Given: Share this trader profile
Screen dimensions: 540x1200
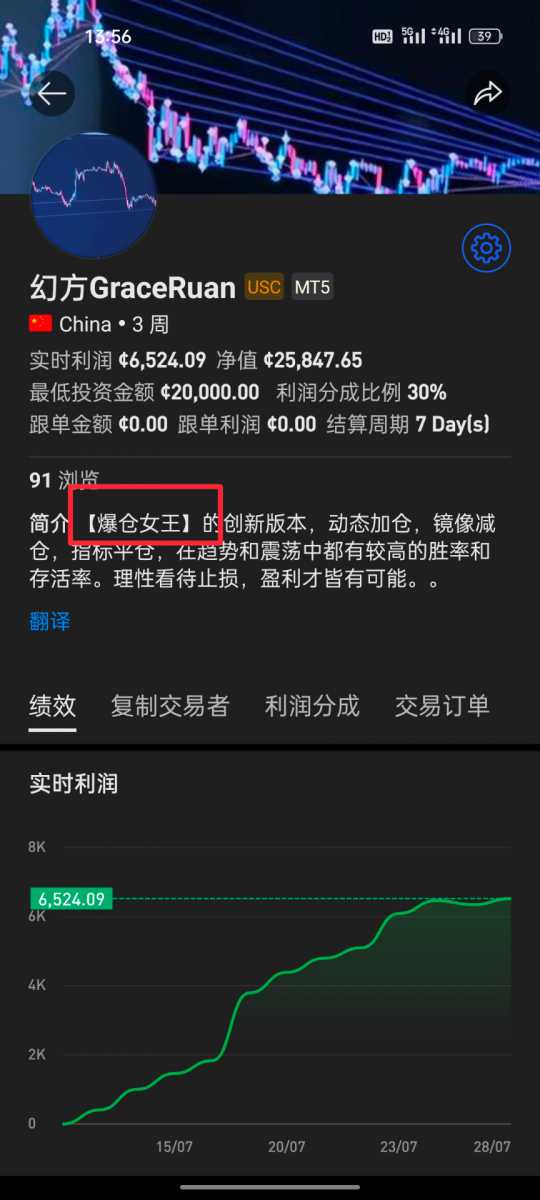Looking at the screenshot, I should pos(487,94).
